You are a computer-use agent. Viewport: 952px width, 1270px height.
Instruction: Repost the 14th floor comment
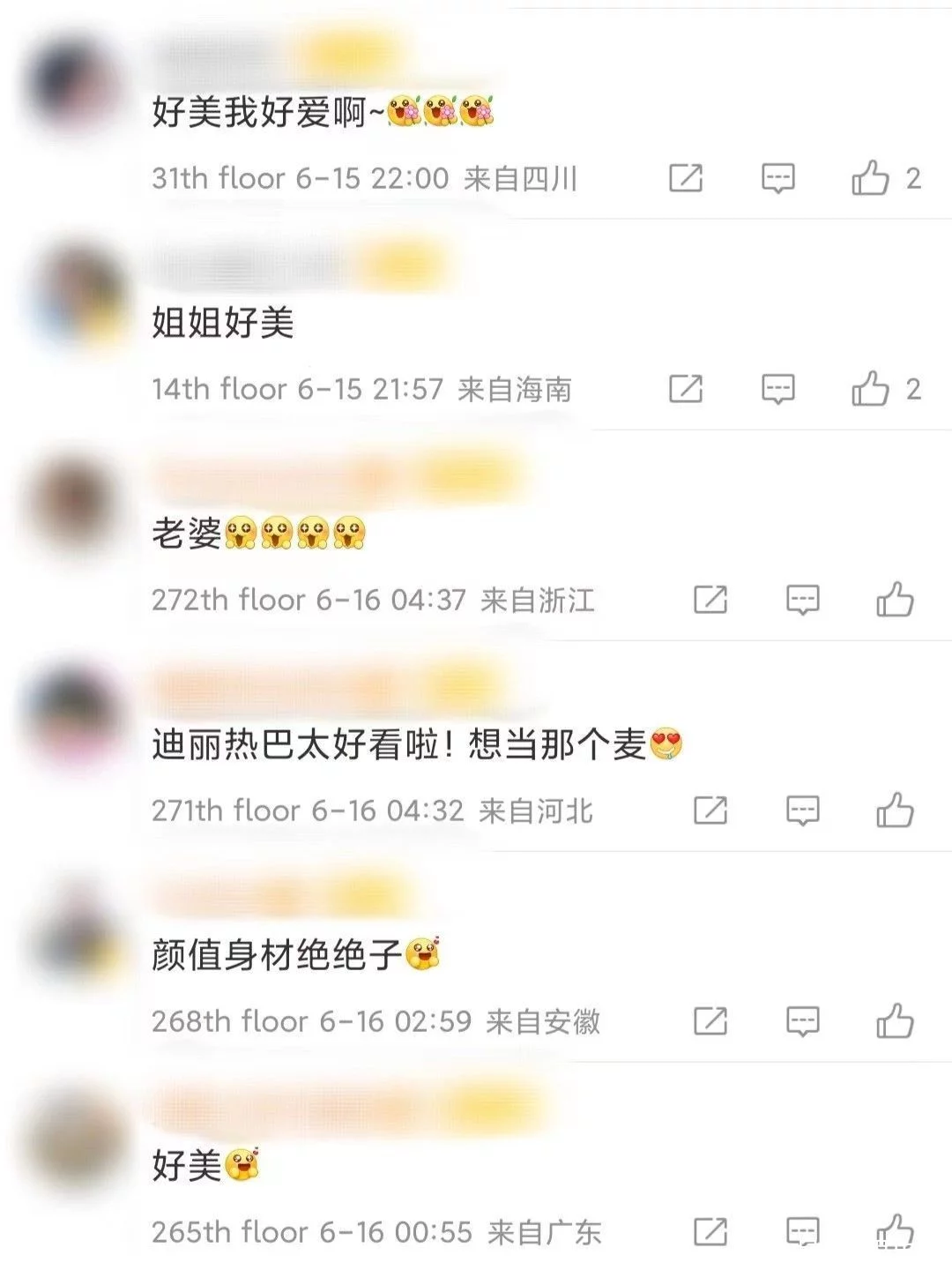pos(686,389)
